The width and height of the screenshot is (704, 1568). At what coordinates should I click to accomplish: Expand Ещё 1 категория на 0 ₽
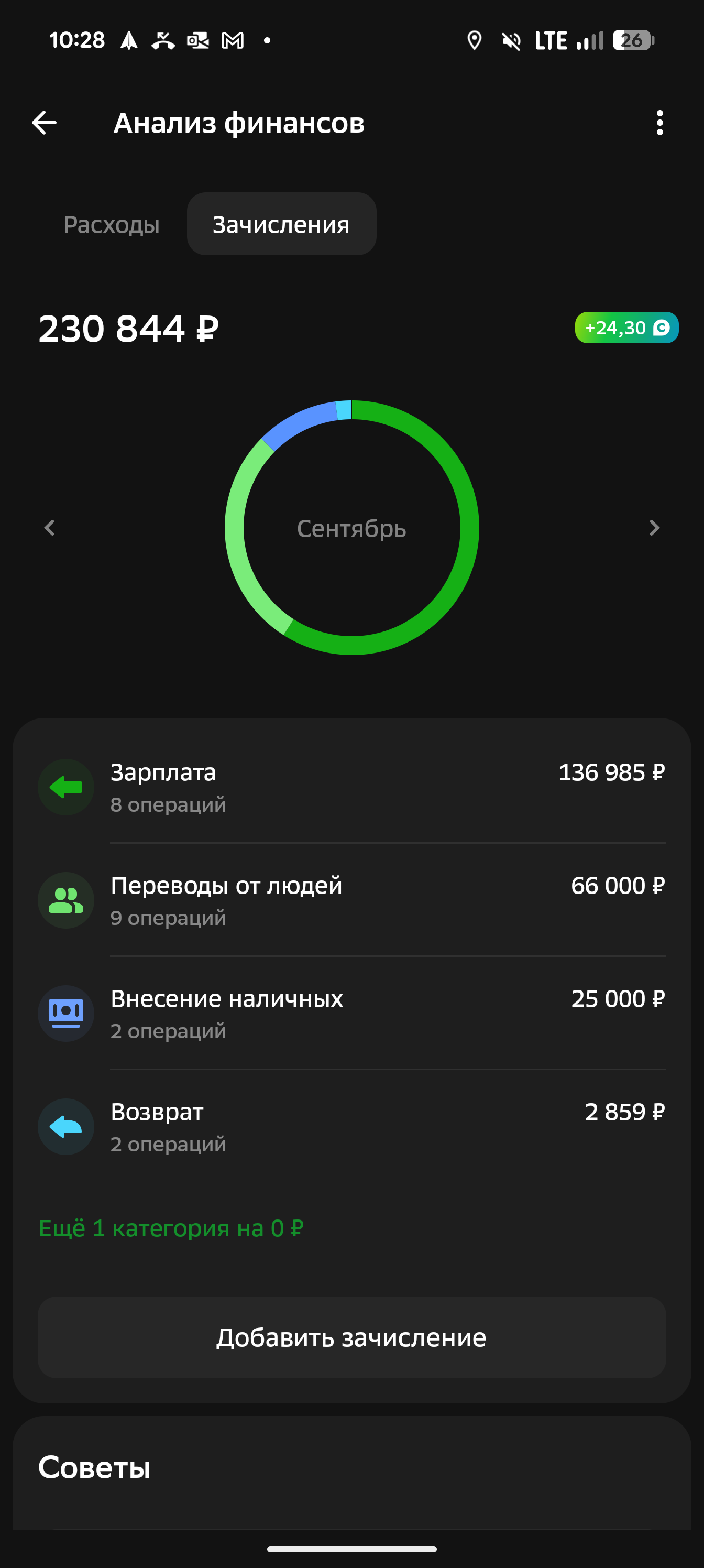pyautogui.click(x=171, y=1228)
